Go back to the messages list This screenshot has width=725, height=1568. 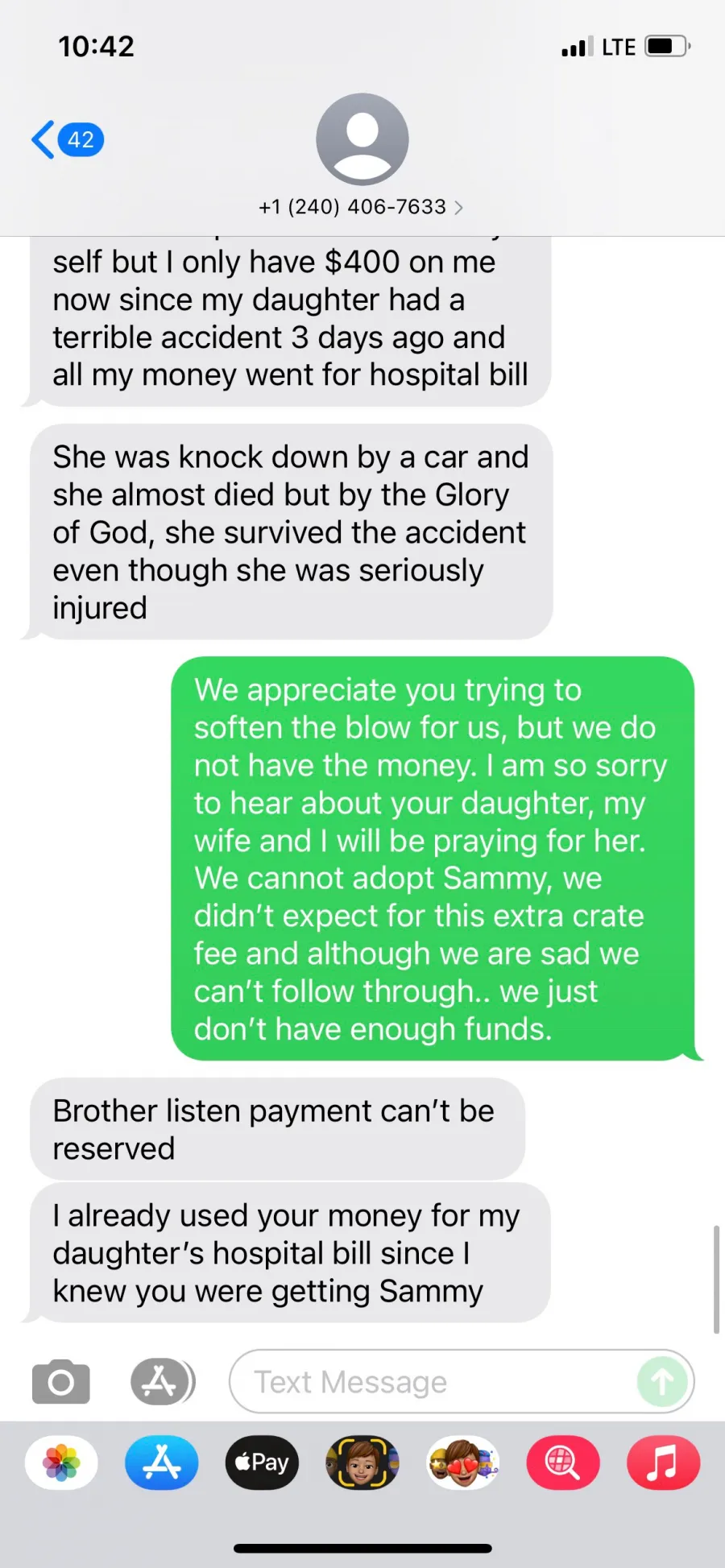point(68,140)
